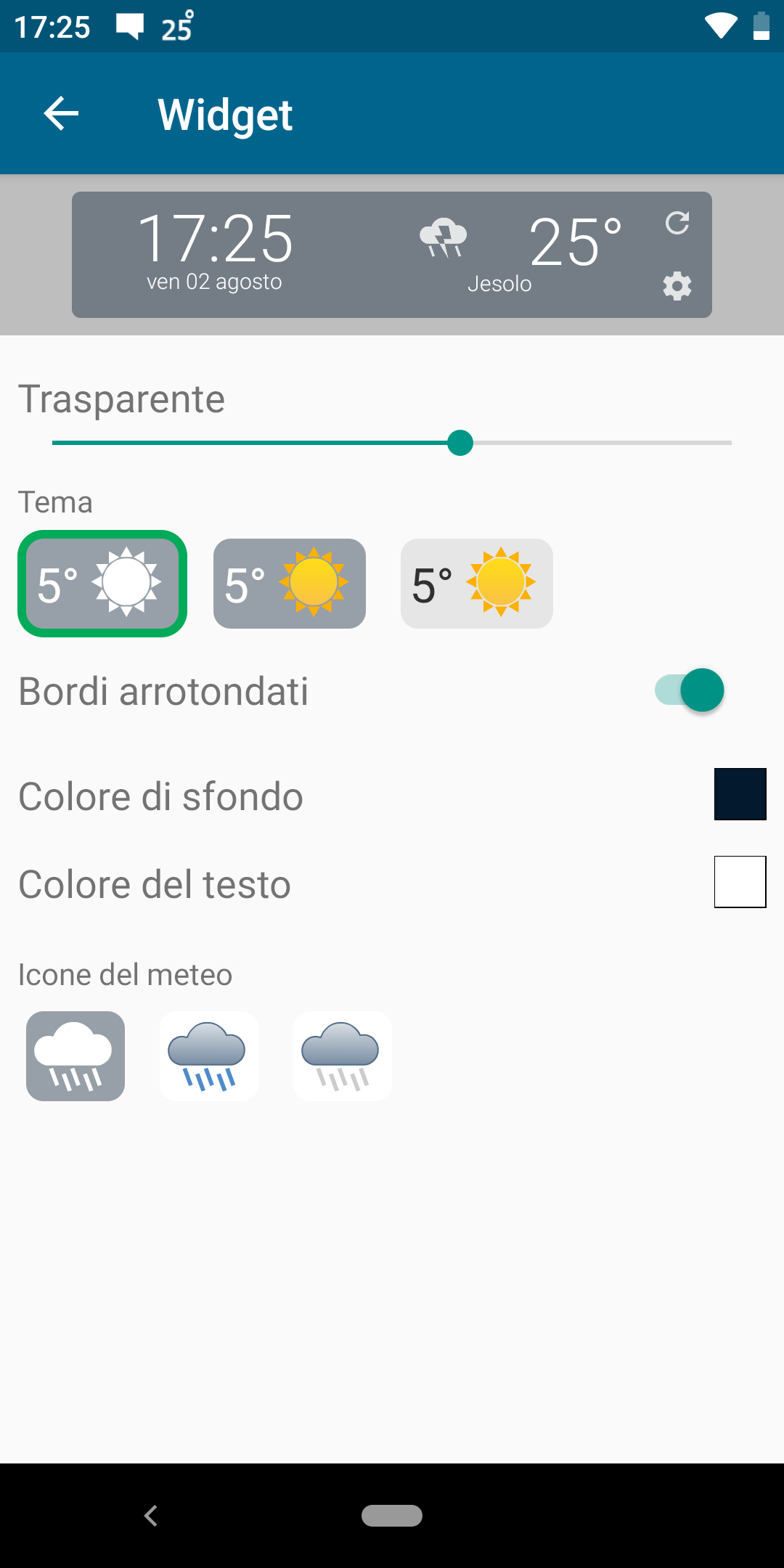Tap the system back button
This screenshot has width=784, height=1568.
click(151, 1516)
